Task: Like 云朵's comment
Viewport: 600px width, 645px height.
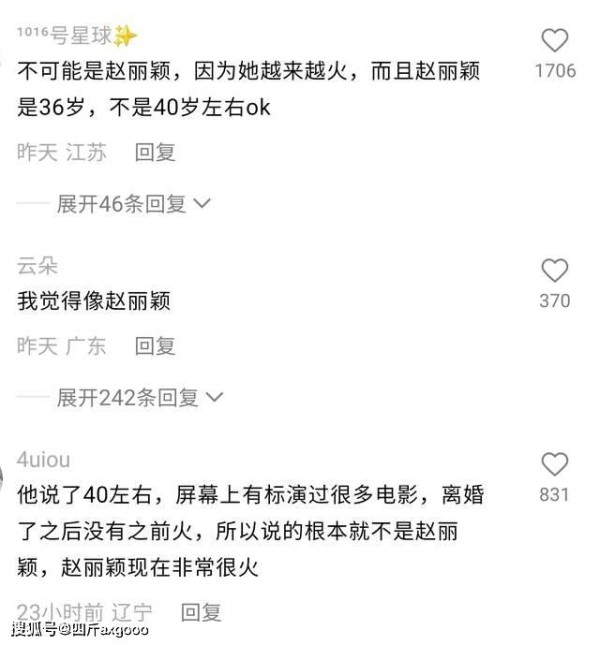Action: coord(554,271)
